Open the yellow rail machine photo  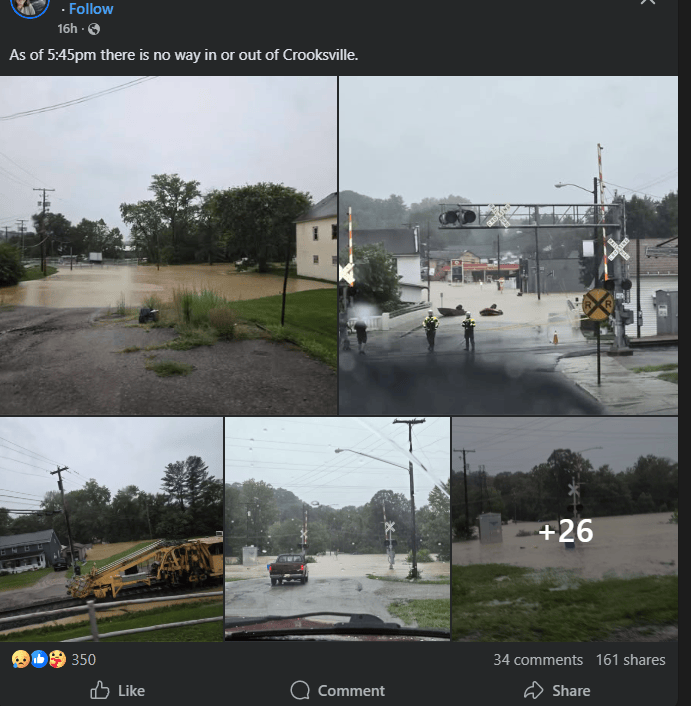pyautogui.click(x=112, y=529)
